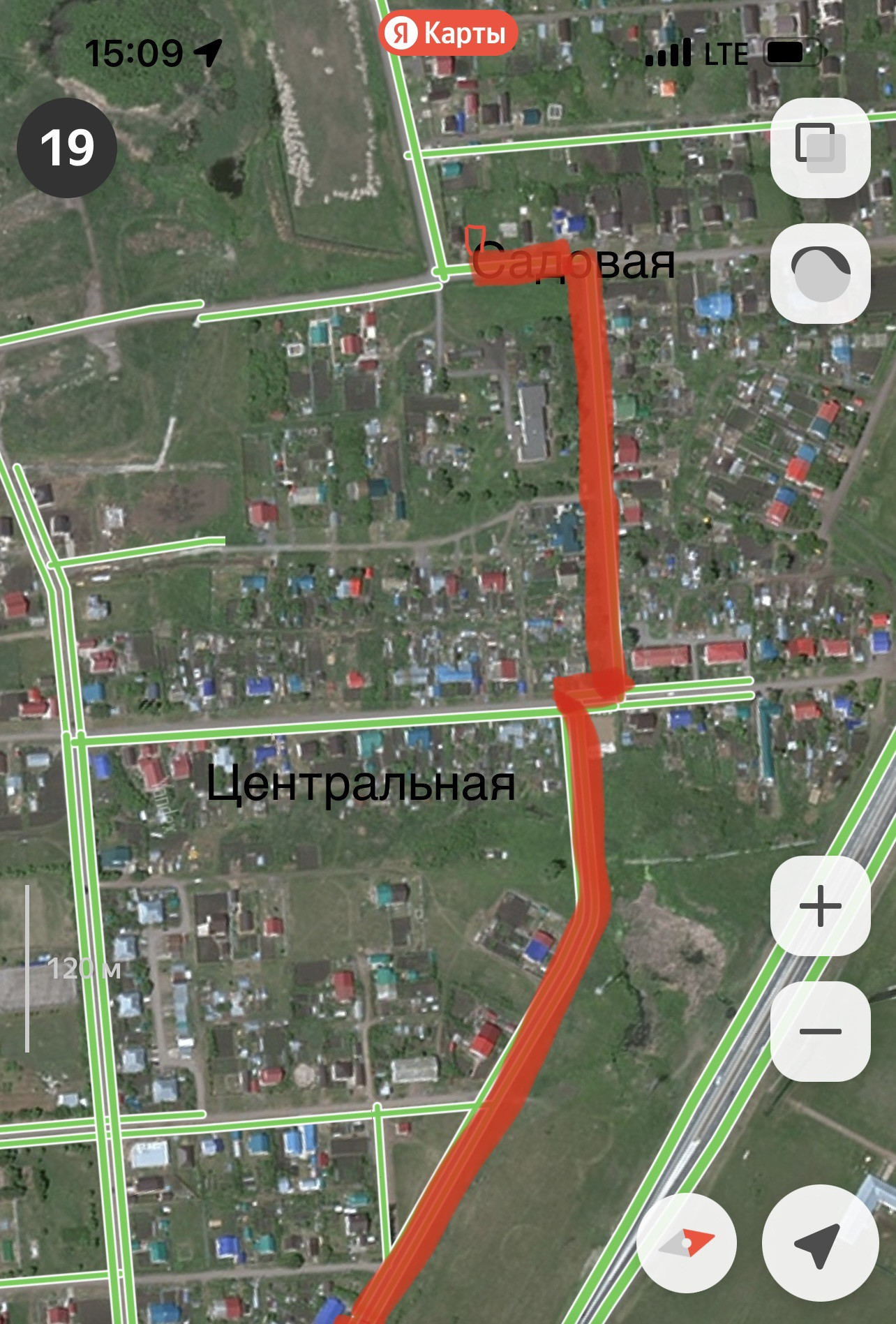This screenshot has height=1324, width=896.
Task: Return to Yandex Maps via top pill
Action: tap(448, 33)
